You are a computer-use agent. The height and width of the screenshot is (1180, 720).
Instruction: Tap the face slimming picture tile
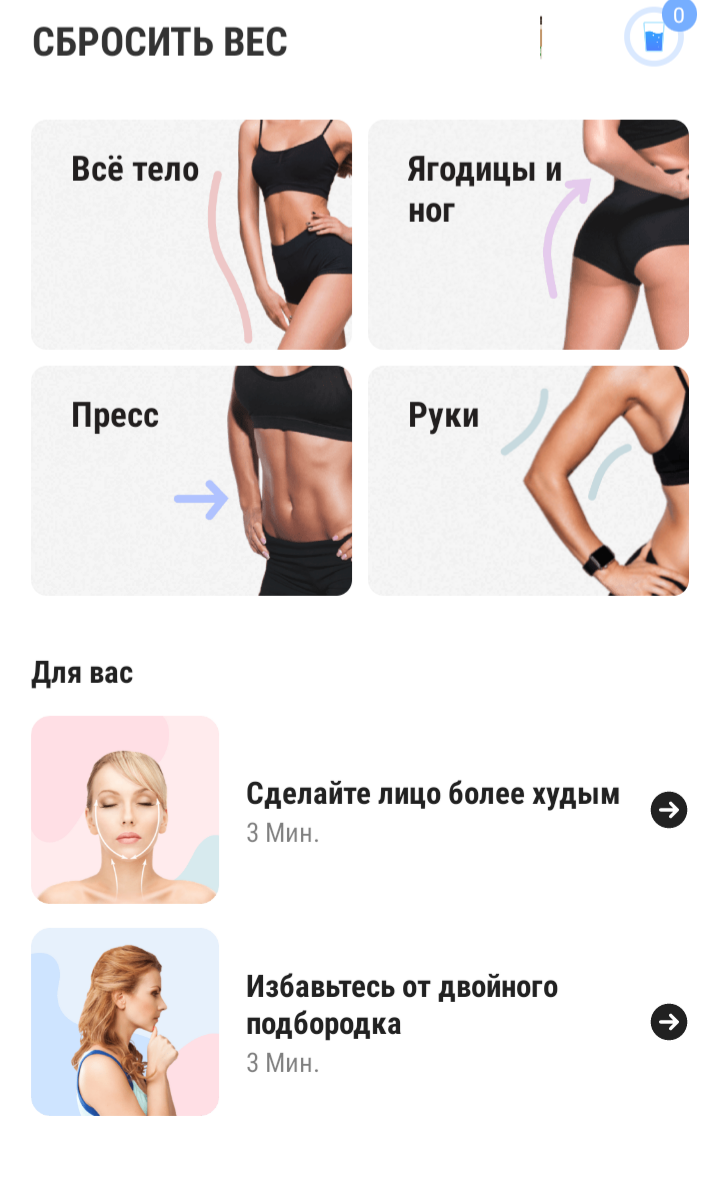tap(125, 809)
